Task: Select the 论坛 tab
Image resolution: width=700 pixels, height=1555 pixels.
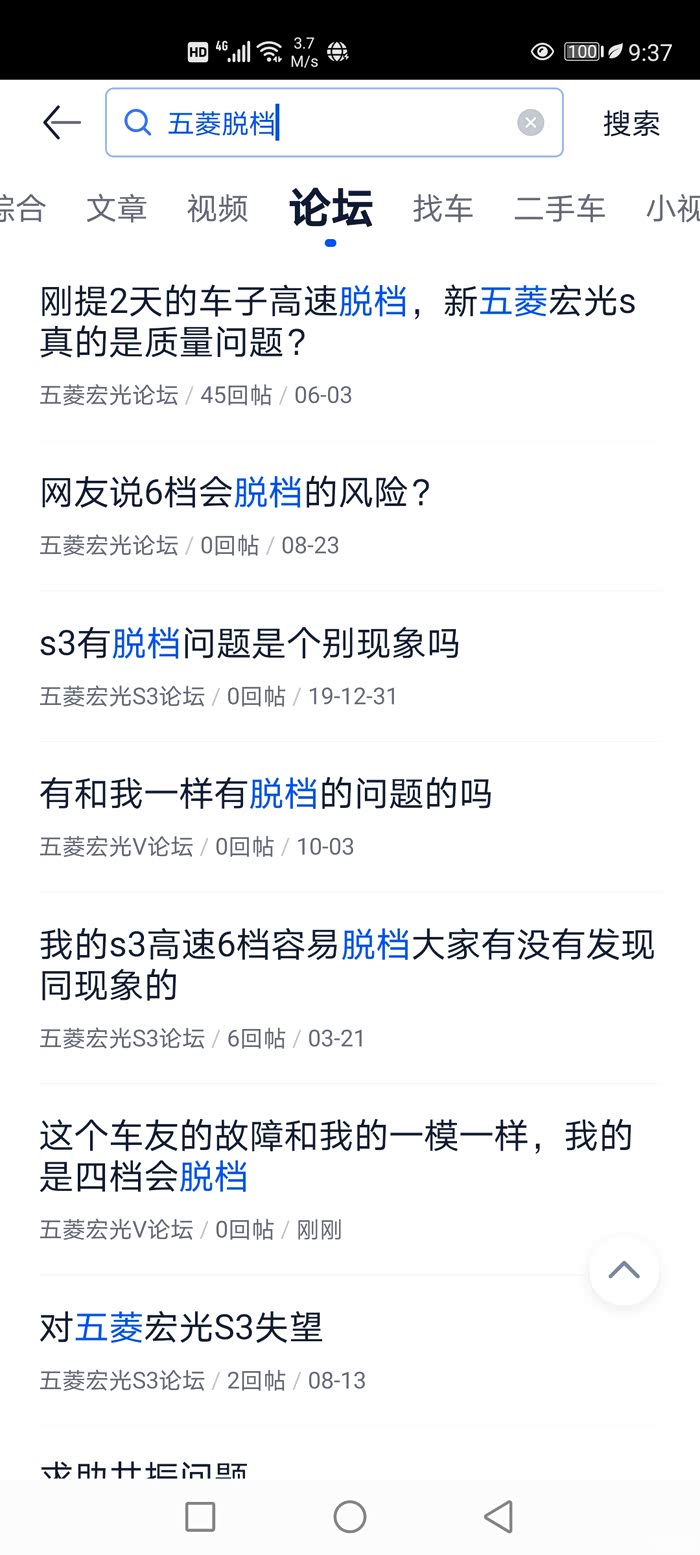Action: [330, 208]
